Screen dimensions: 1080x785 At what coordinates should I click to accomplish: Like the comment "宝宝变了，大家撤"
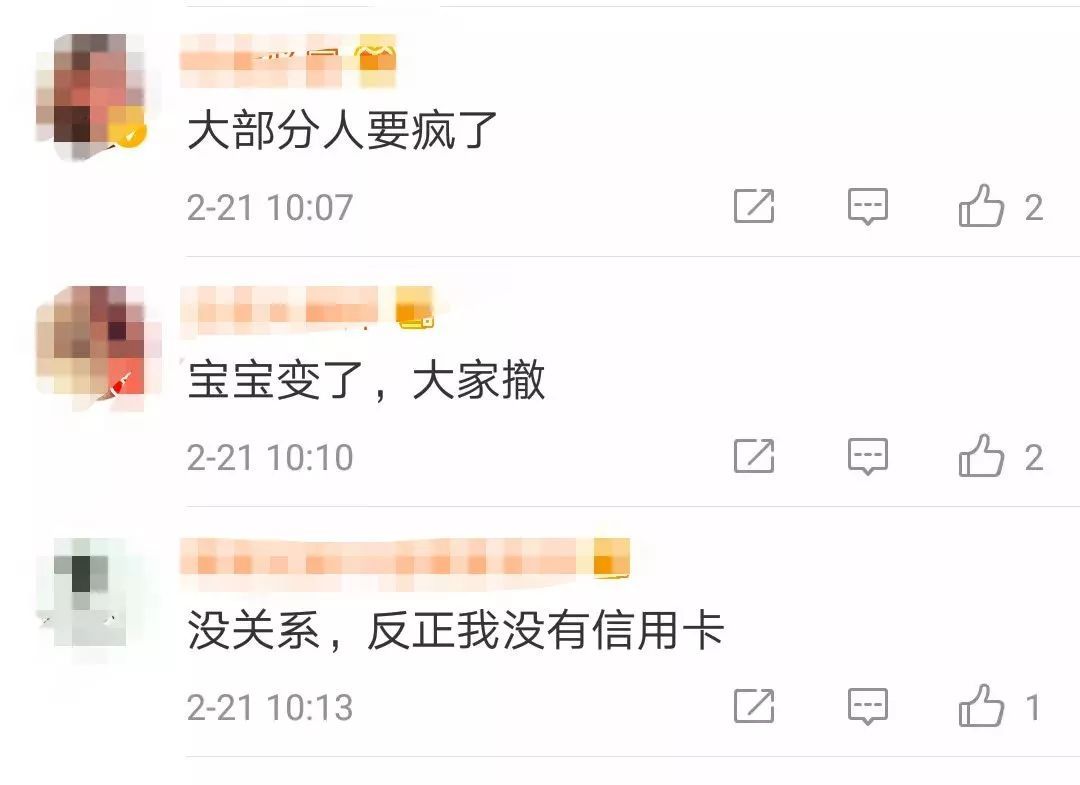(981, 457)
